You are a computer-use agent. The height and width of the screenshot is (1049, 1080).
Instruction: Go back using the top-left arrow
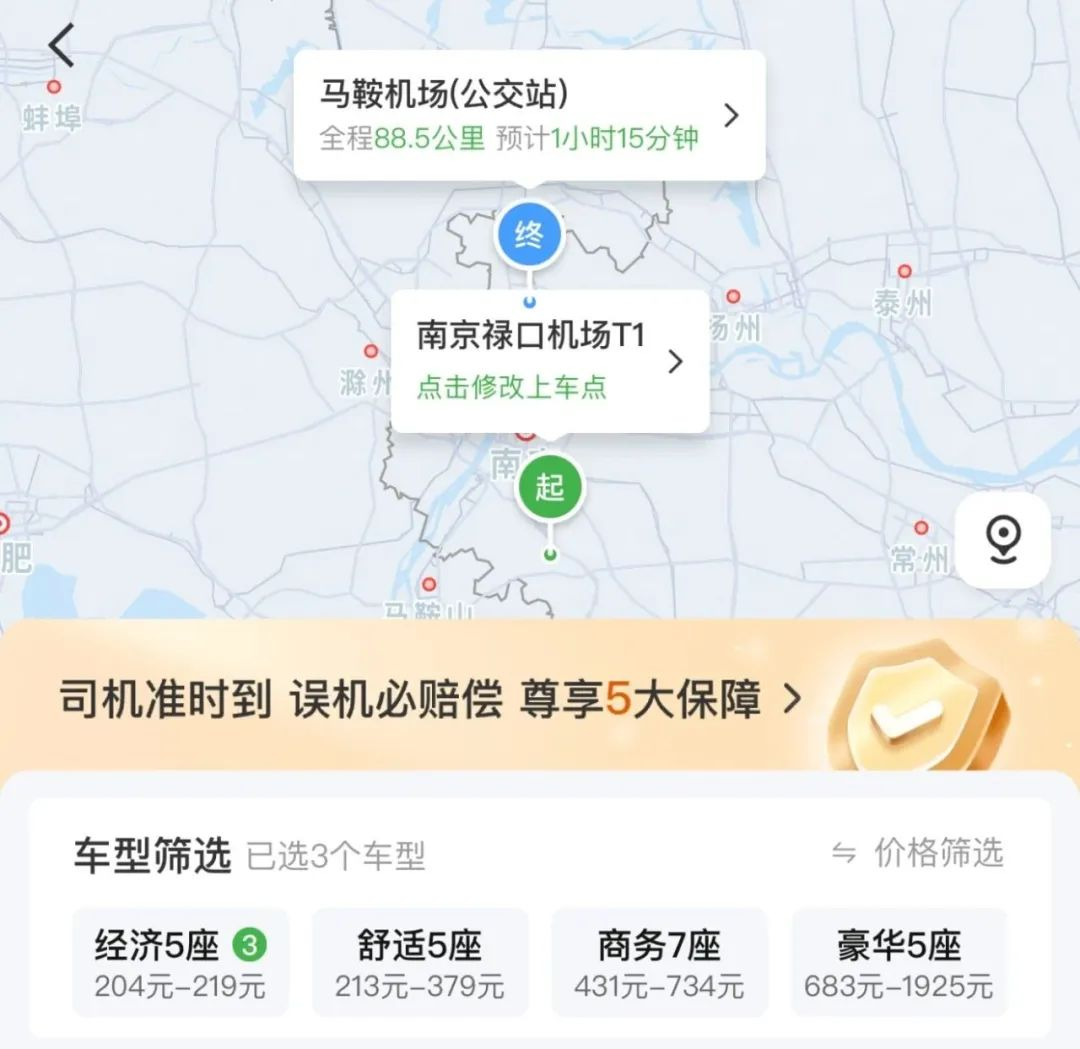click(x=62, y=47)
